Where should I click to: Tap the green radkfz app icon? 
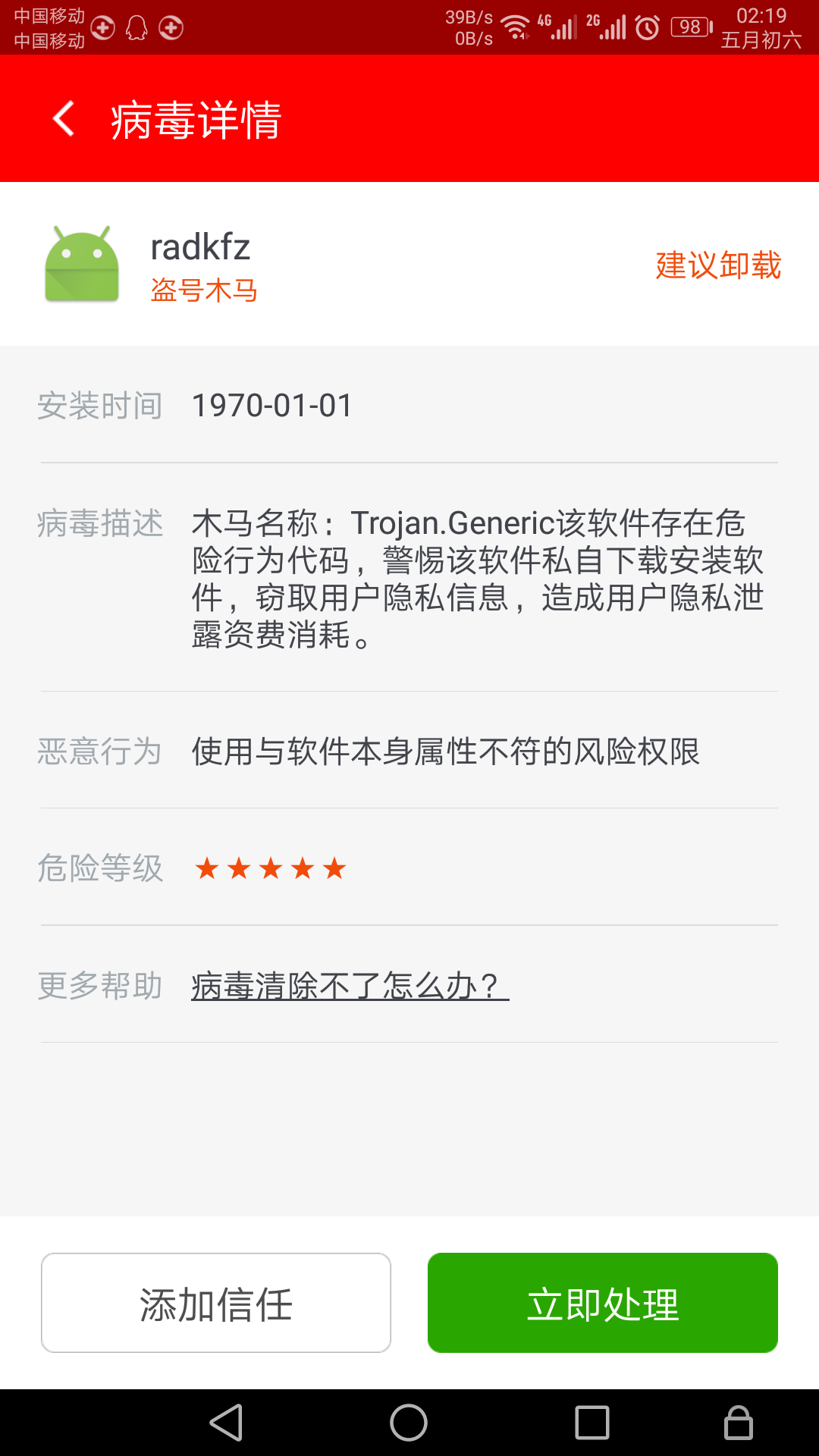coord(82,264)
